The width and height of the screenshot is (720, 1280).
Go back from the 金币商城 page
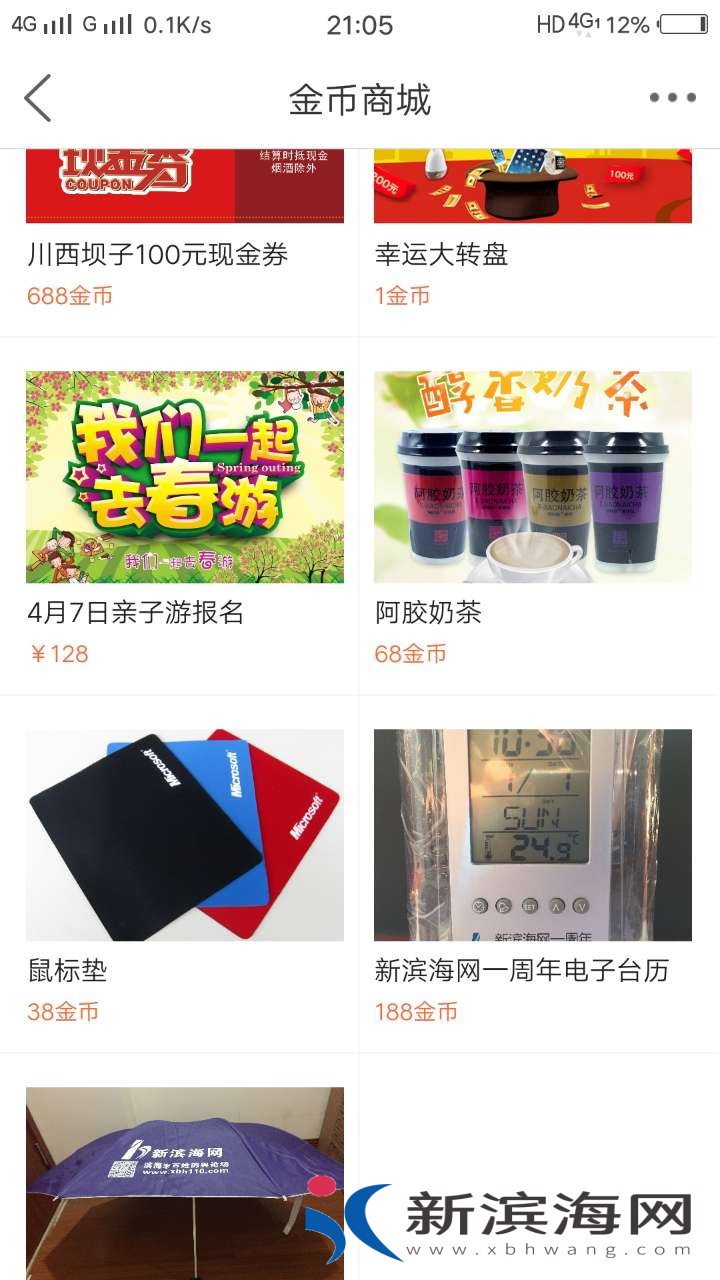pos(38,98)
